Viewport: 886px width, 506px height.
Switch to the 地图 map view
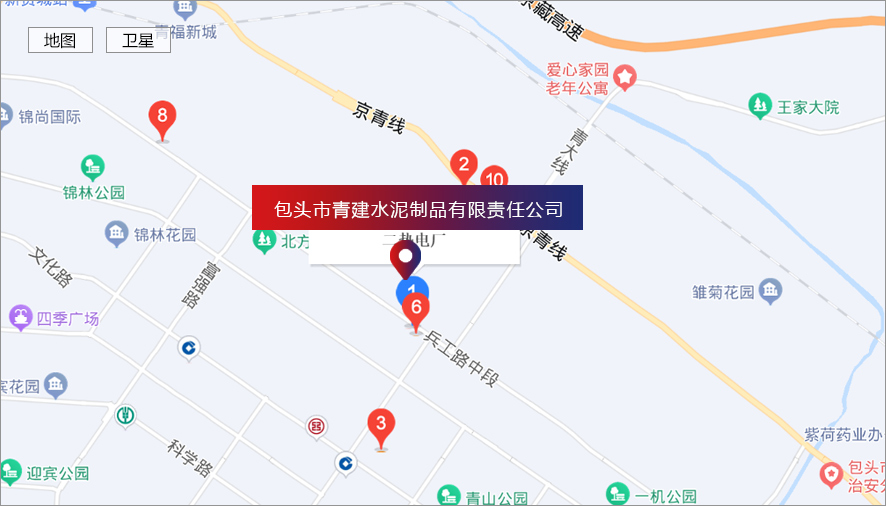click(60, 40)
